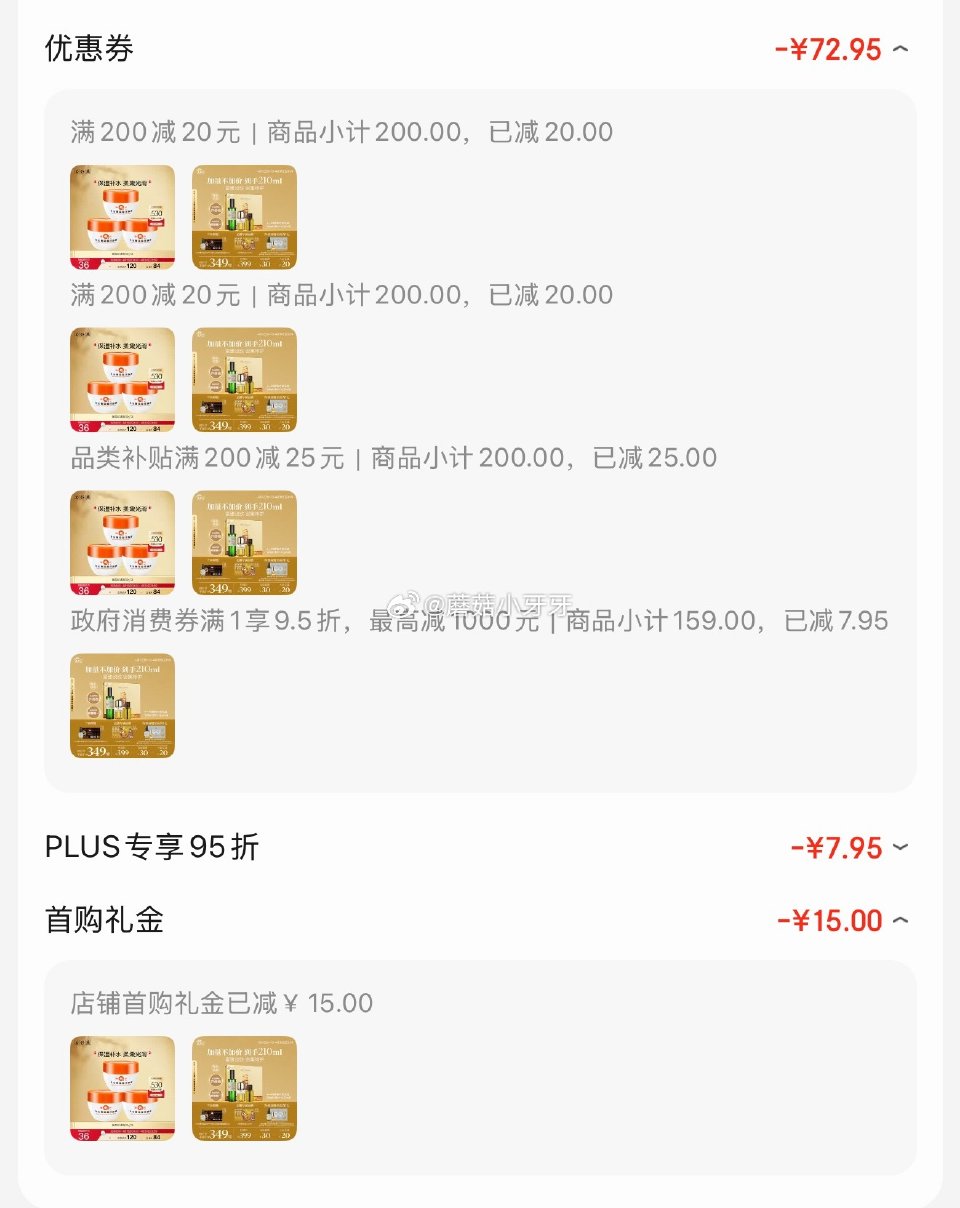Tap the gold serum thumbnail under second coupon
The height and width of the screenshot is (1208, 960).
pos(244,379)
